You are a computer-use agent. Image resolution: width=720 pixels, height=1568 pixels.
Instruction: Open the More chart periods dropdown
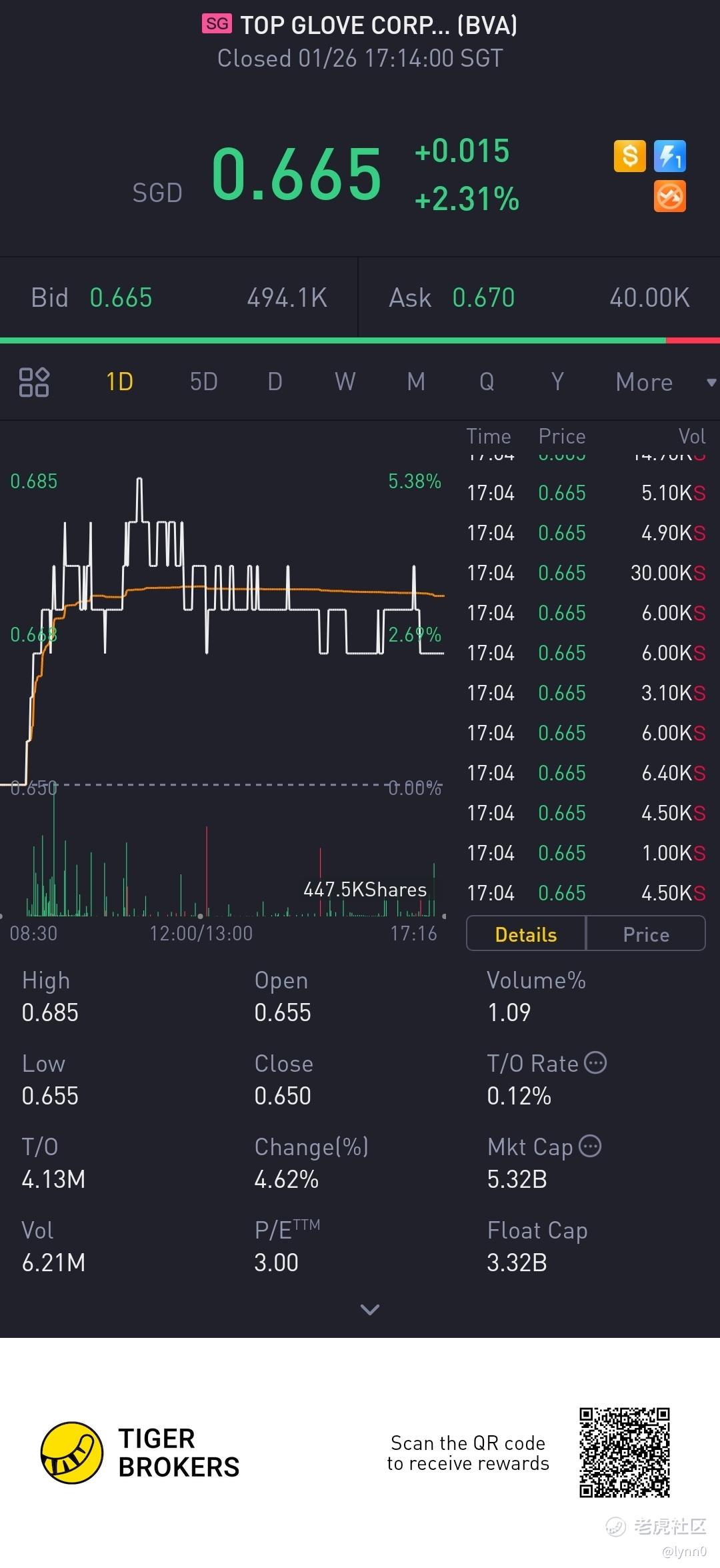pyautogui.click(x=665, y=382)
